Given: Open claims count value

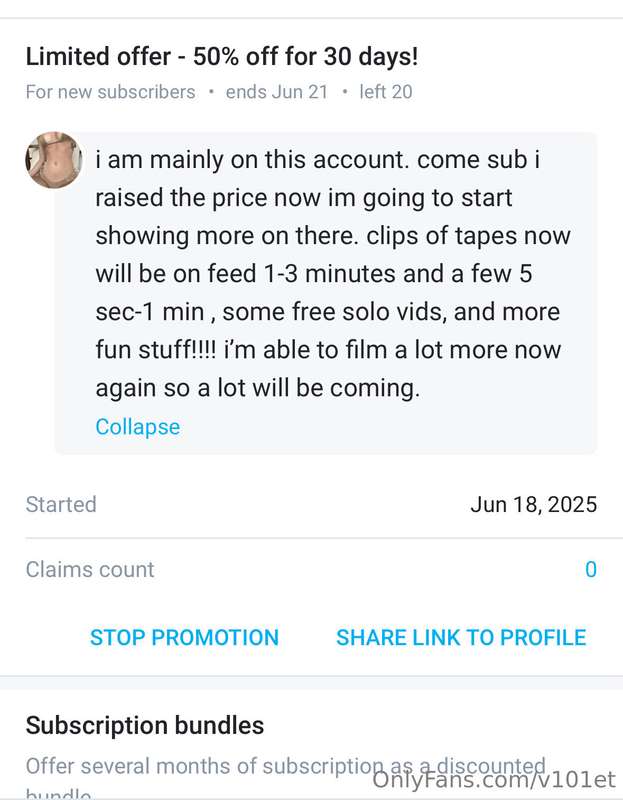Looking at the screenshot, I should tap(590, 570).
